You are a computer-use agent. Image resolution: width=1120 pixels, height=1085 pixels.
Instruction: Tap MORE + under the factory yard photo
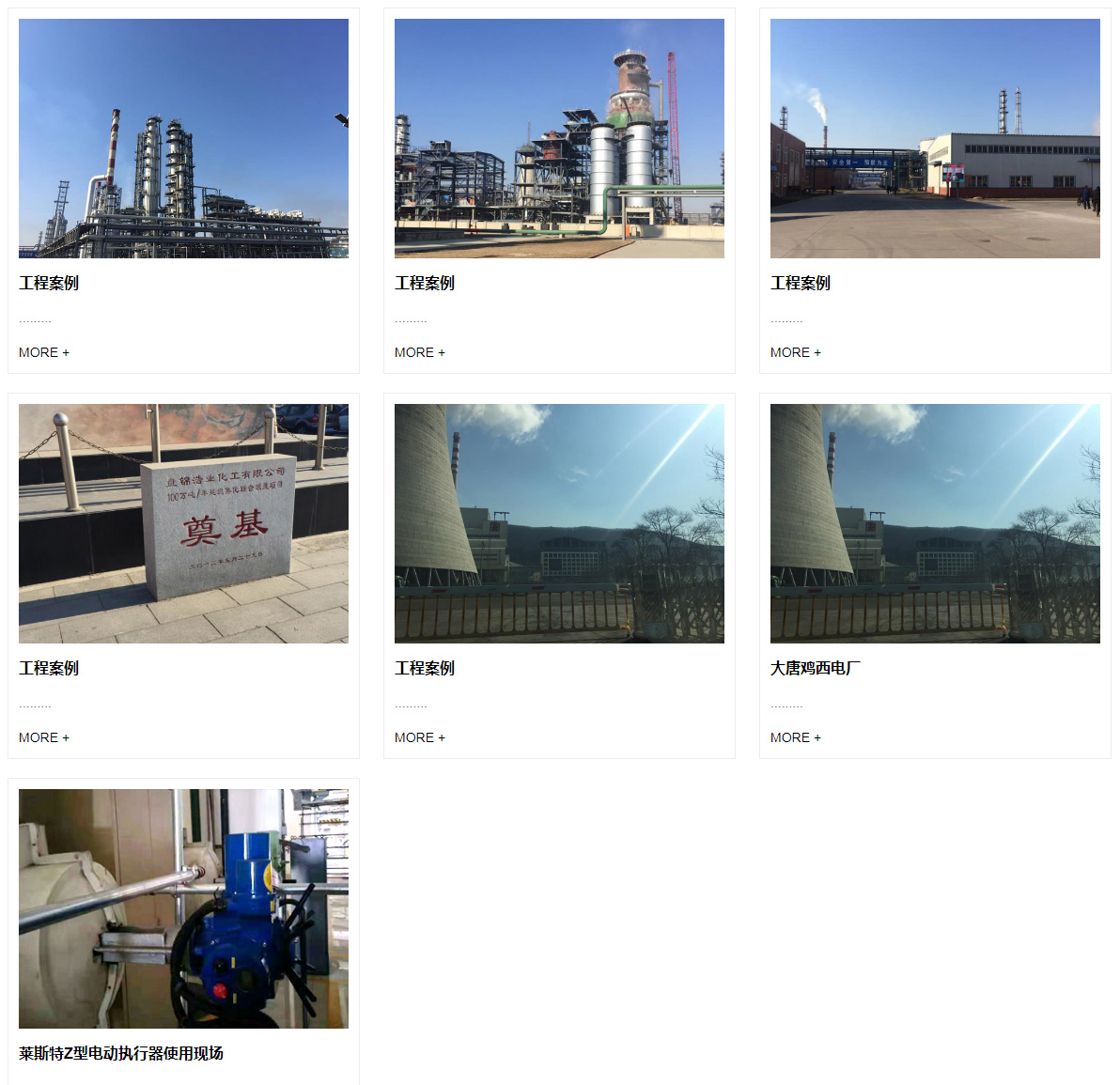pos(795,352)
